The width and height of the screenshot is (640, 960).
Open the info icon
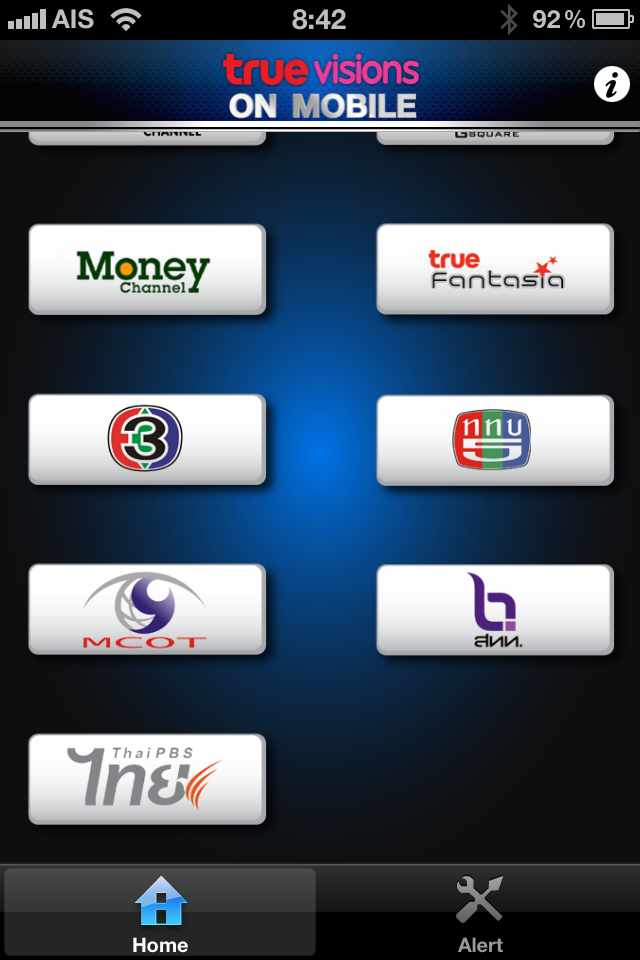(611, 86)
